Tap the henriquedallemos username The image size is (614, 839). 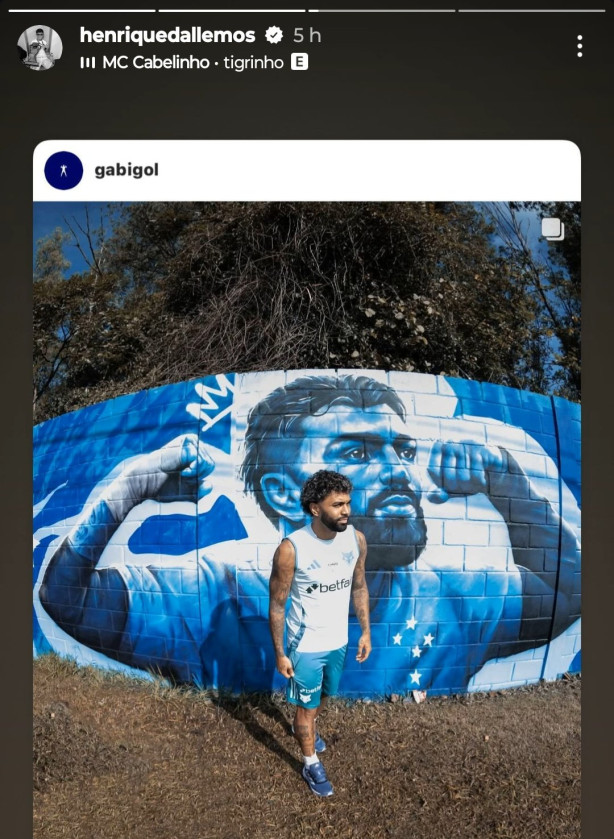pyautogui.click(x=167, y=35)
